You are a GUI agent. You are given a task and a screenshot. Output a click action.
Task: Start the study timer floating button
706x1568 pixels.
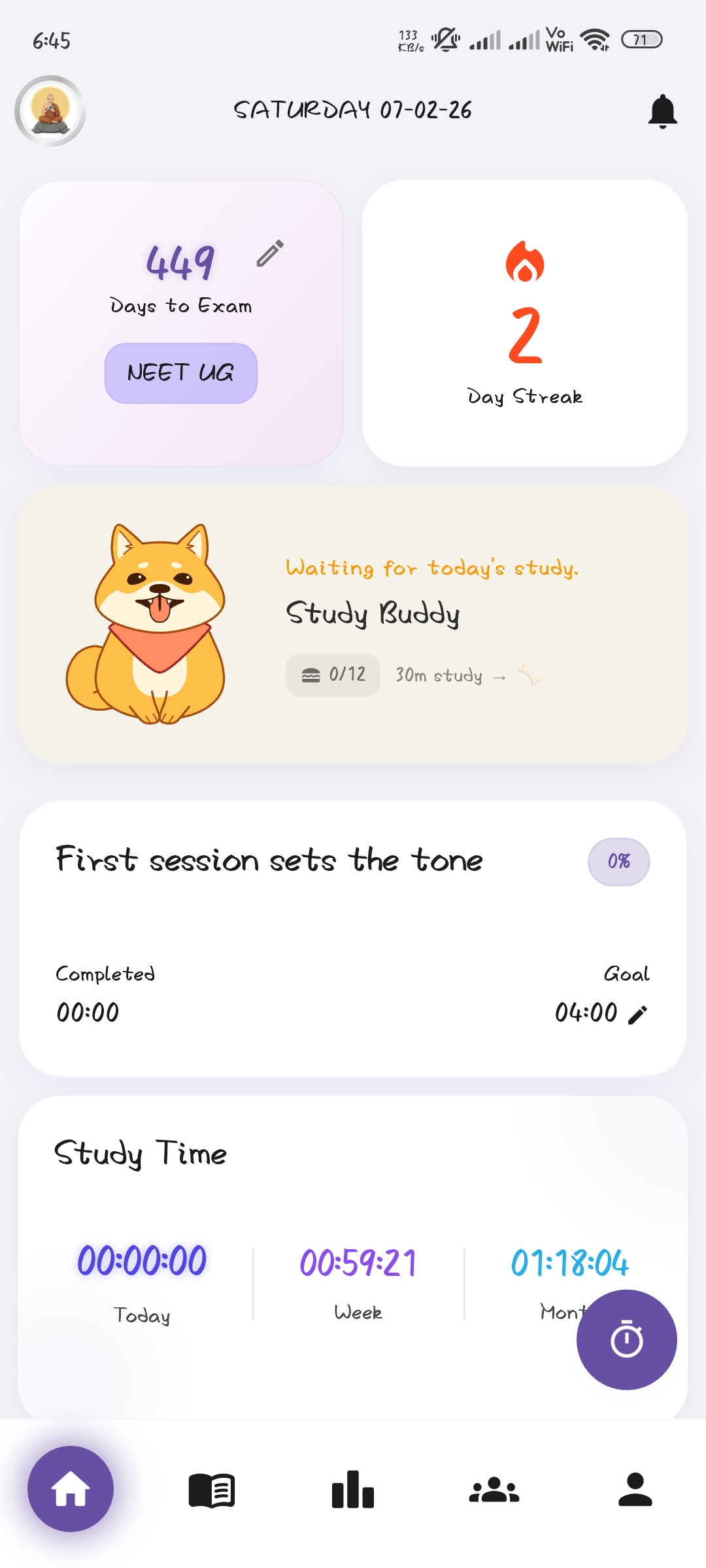(x=626, y=1339)
